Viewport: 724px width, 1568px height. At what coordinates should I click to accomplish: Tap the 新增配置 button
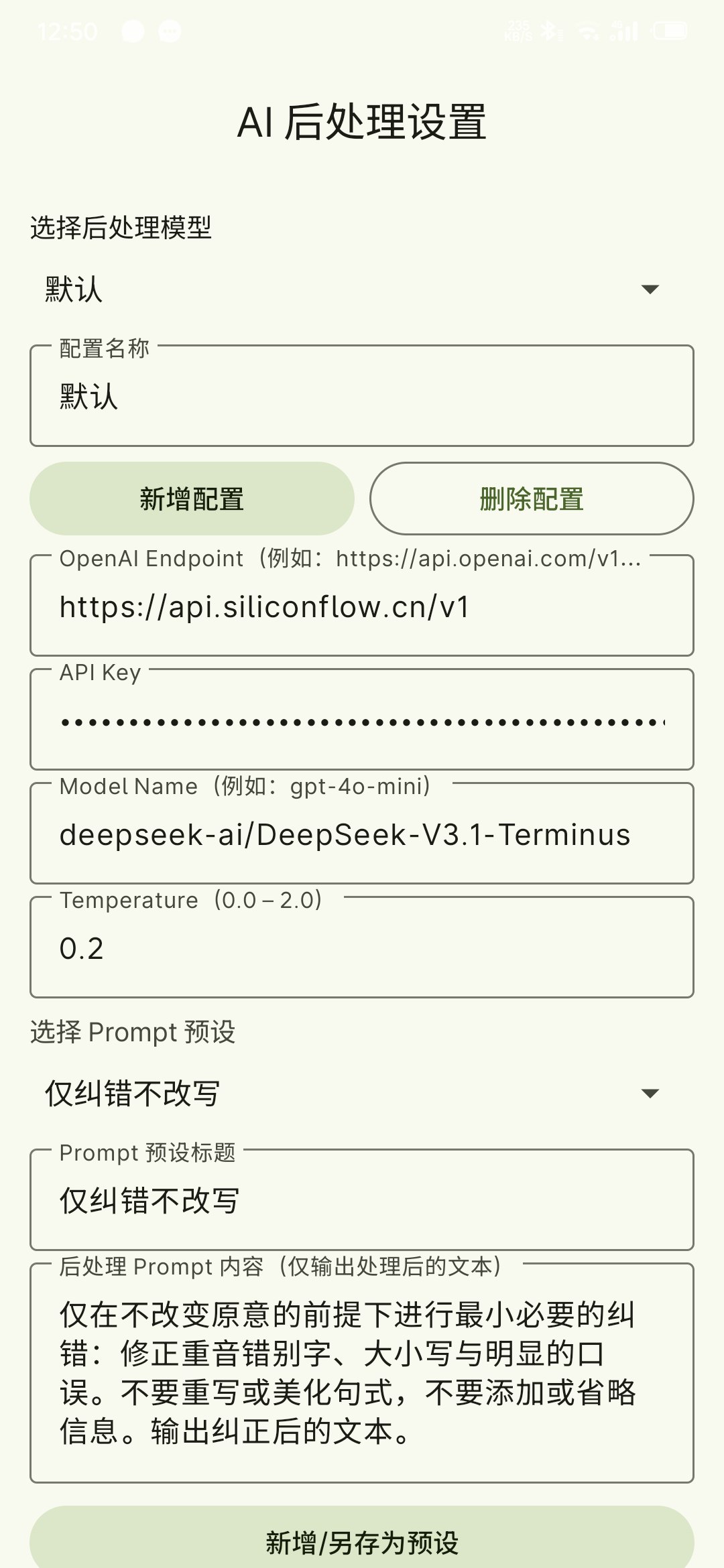click(192, 499)
